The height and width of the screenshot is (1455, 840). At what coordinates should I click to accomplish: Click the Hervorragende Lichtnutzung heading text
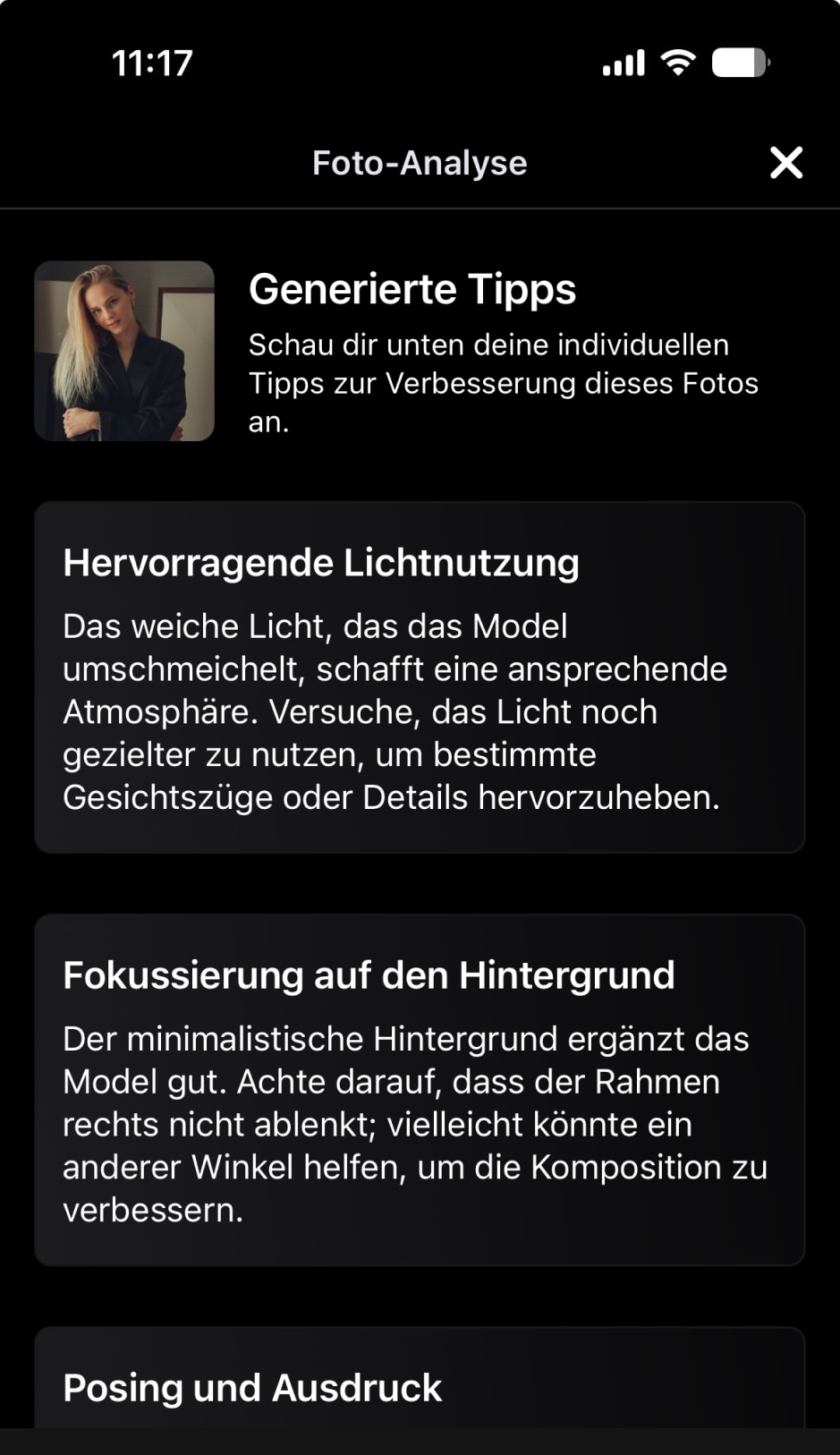[x=320, y=562]
